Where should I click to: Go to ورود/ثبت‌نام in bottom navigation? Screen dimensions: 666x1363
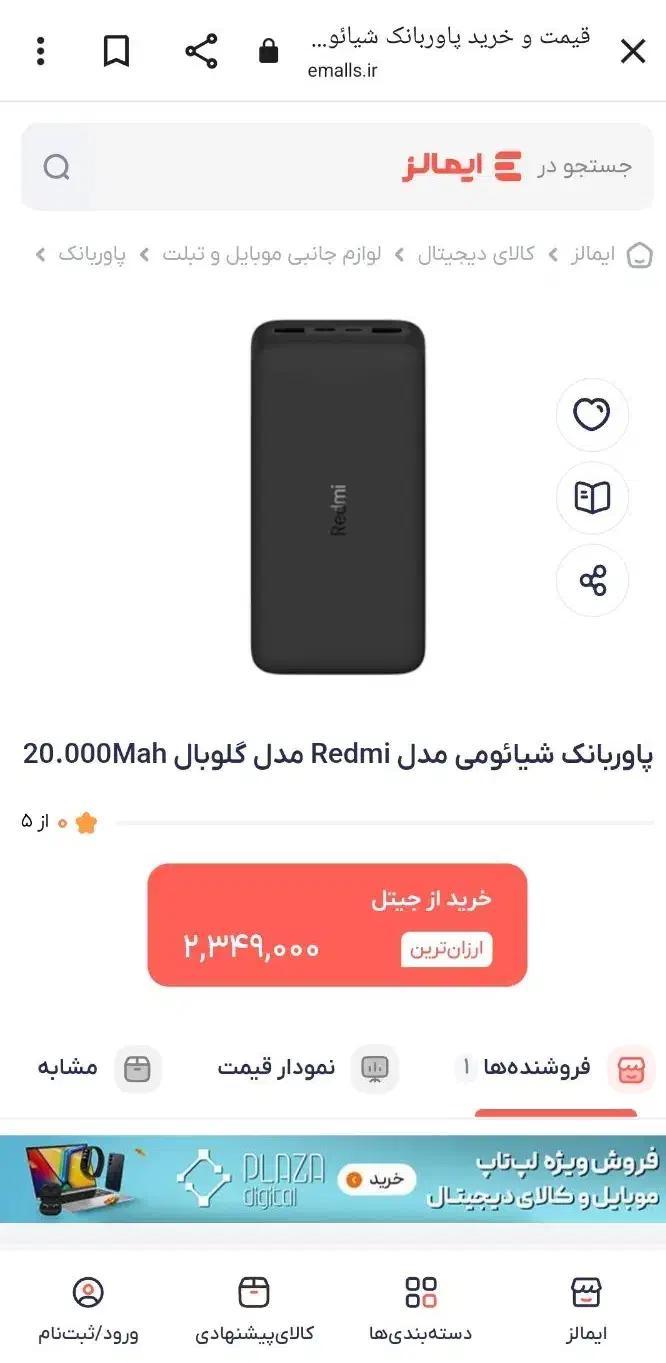(88, 1308)
